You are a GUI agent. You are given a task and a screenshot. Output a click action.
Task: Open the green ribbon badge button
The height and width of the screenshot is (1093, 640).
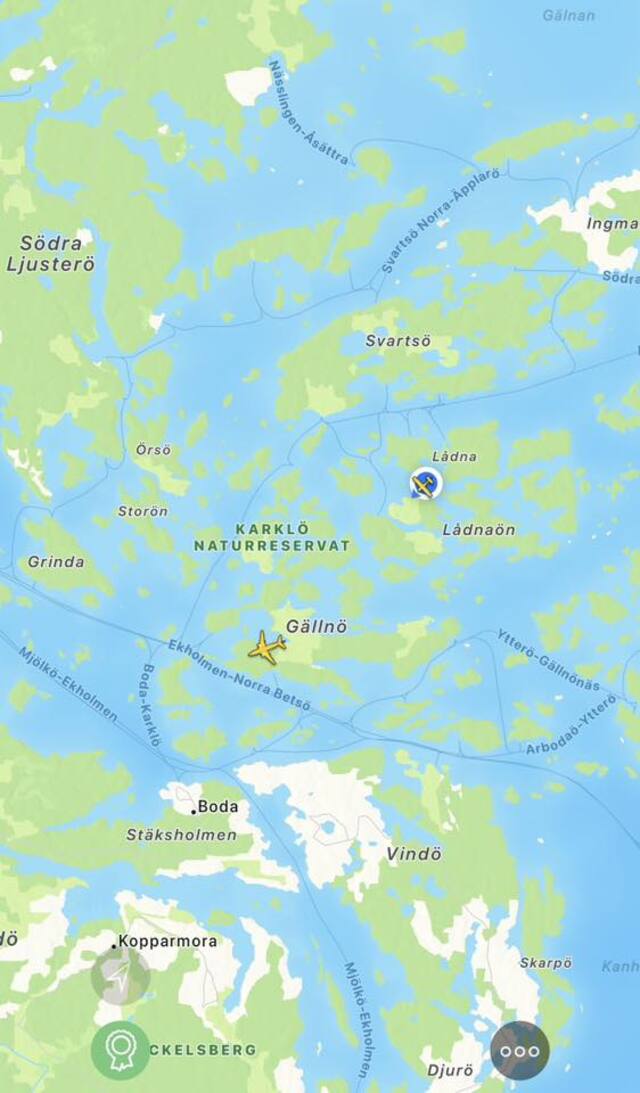(x=121, y=1050)
